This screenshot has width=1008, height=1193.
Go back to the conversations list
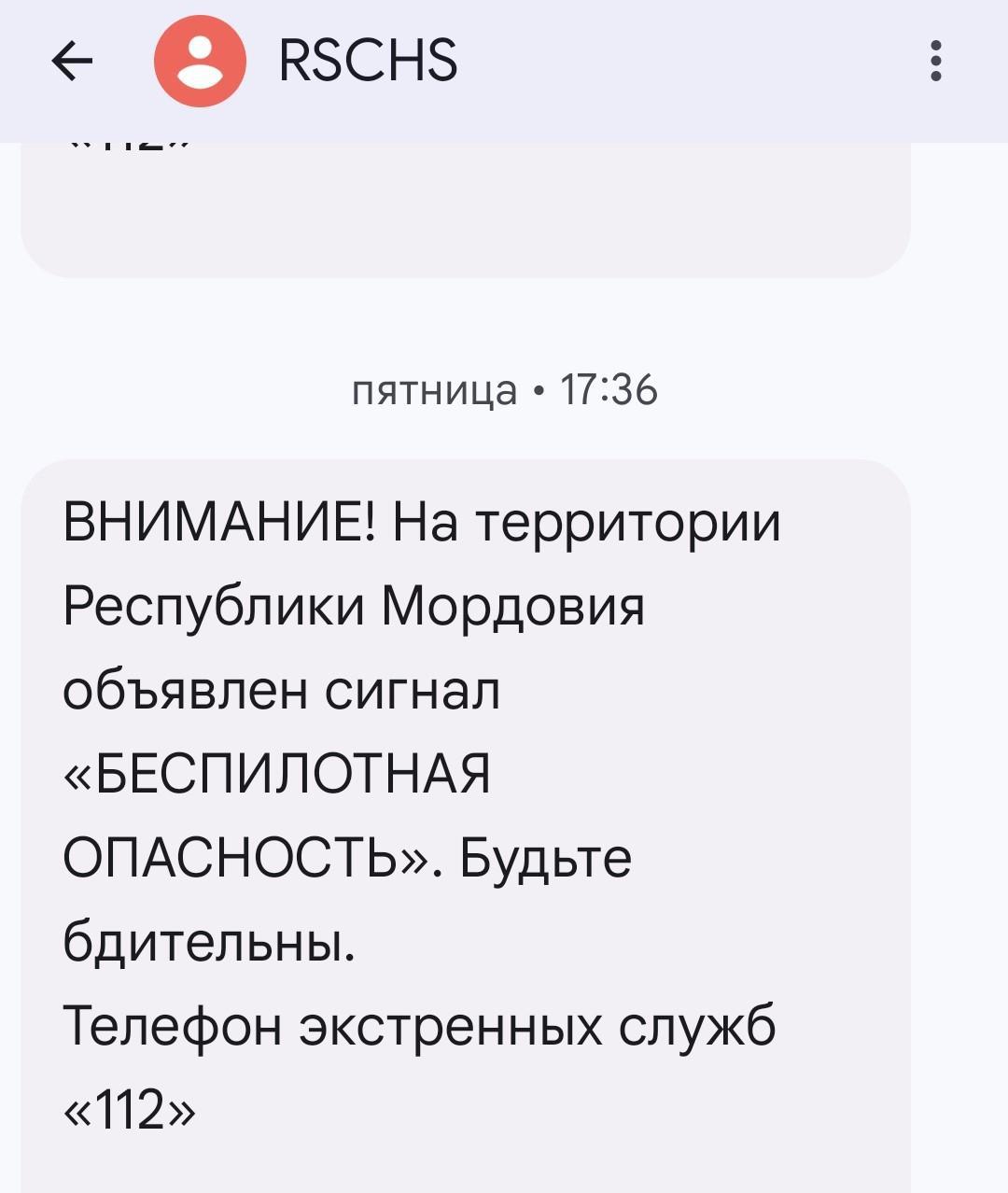(x=72, y=62)
